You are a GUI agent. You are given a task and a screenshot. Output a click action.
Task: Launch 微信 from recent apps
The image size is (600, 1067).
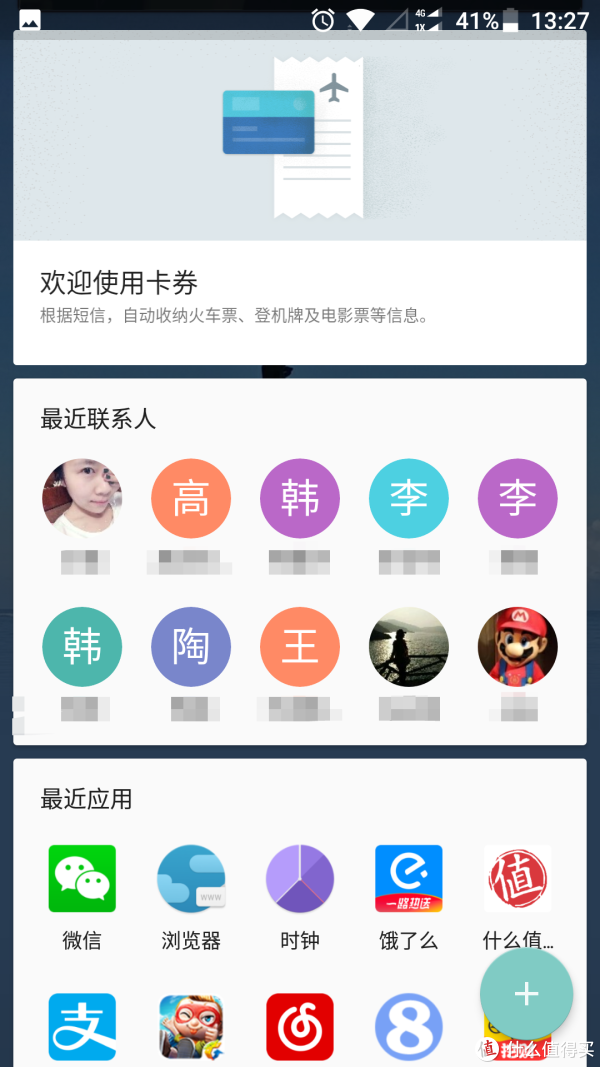pyautogui.click(x=82, y=879)
